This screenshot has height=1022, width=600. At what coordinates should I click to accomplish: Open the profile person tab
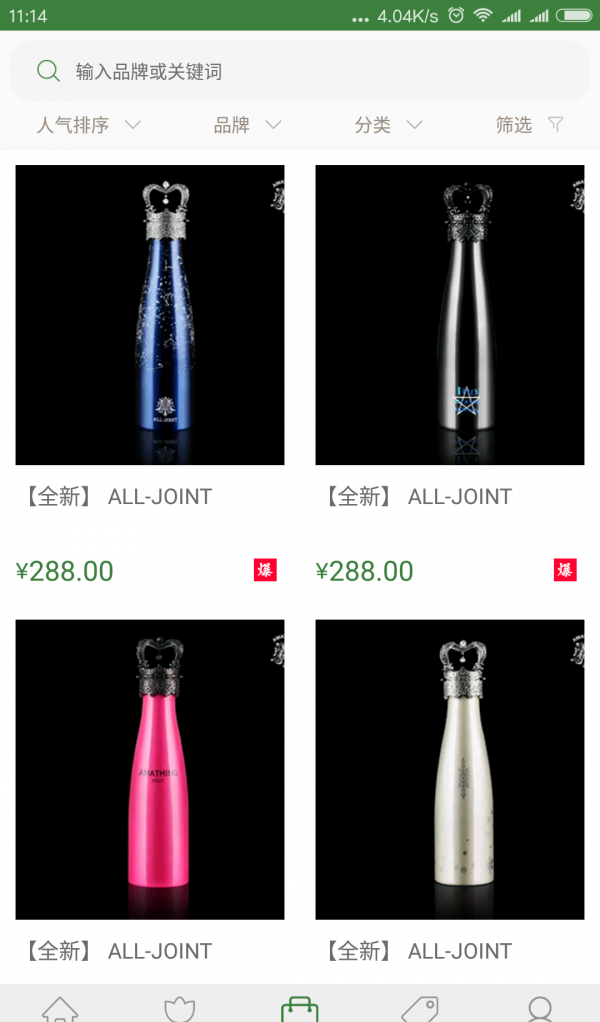pyautogui.click(x=540, y=1006)
